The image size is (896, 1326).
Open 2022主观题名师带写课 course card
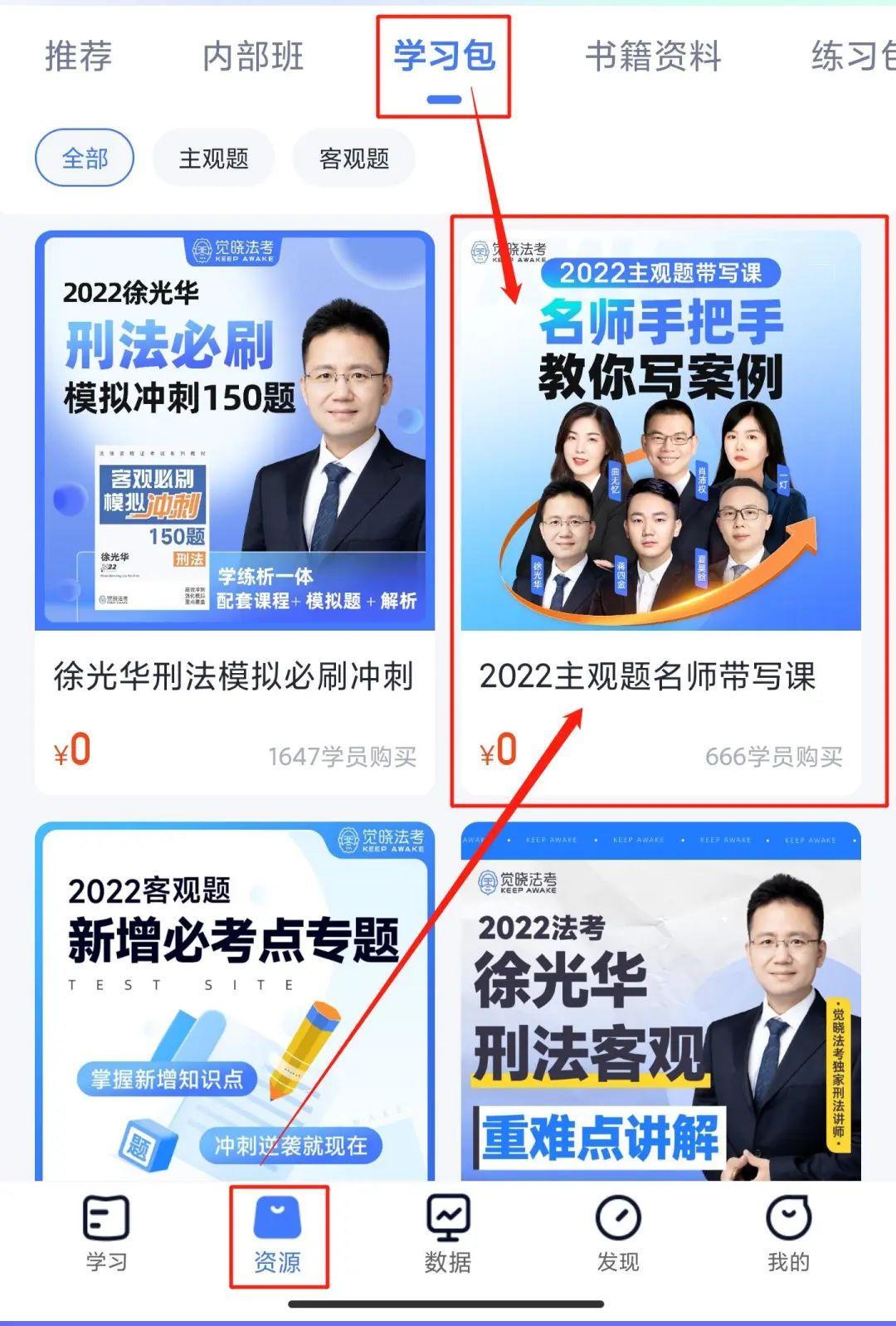pos(660,512)
